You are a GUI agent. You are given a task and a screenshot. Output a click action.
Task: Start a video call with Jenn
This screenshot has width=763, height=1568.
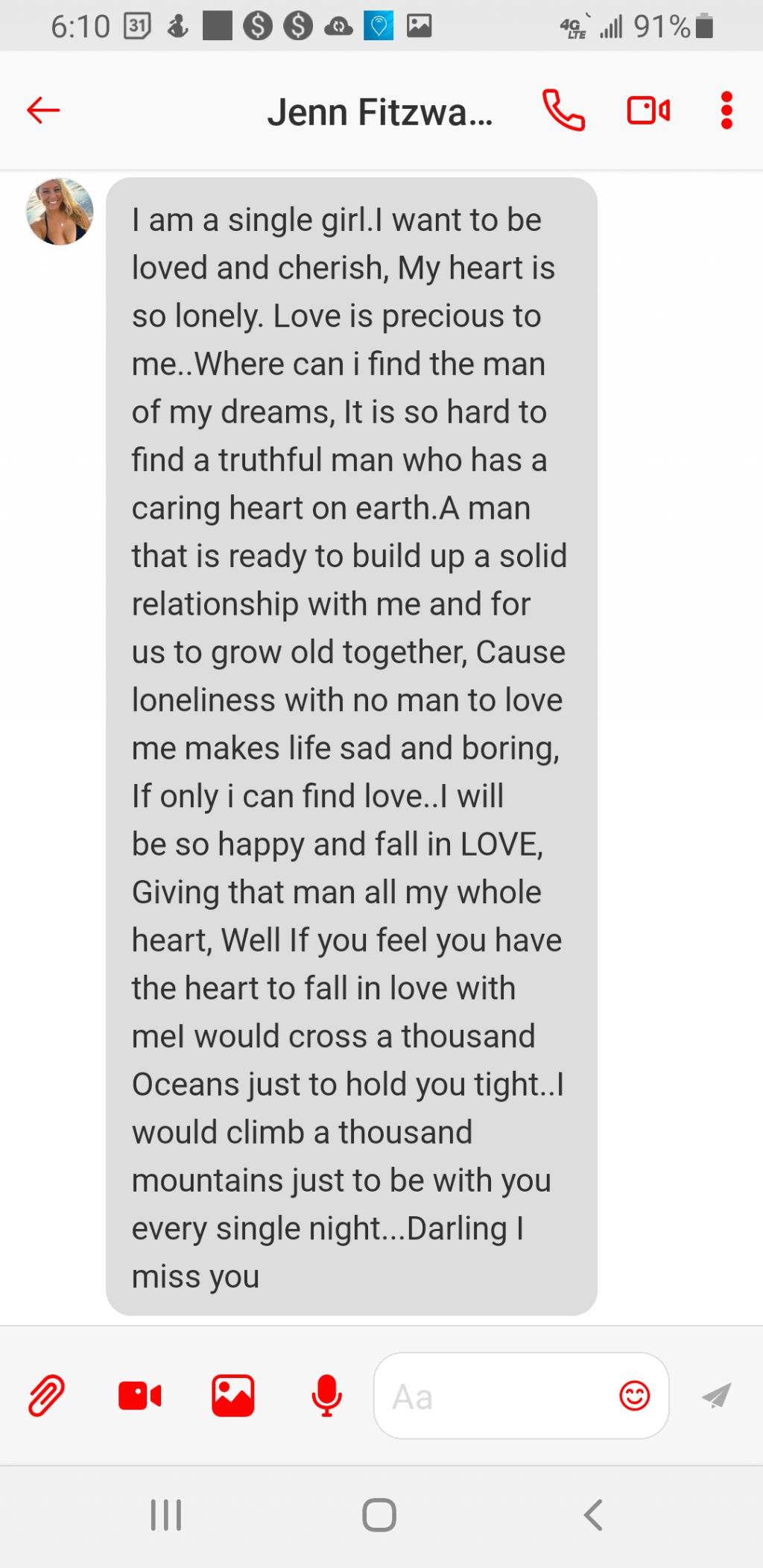point(648,110)
